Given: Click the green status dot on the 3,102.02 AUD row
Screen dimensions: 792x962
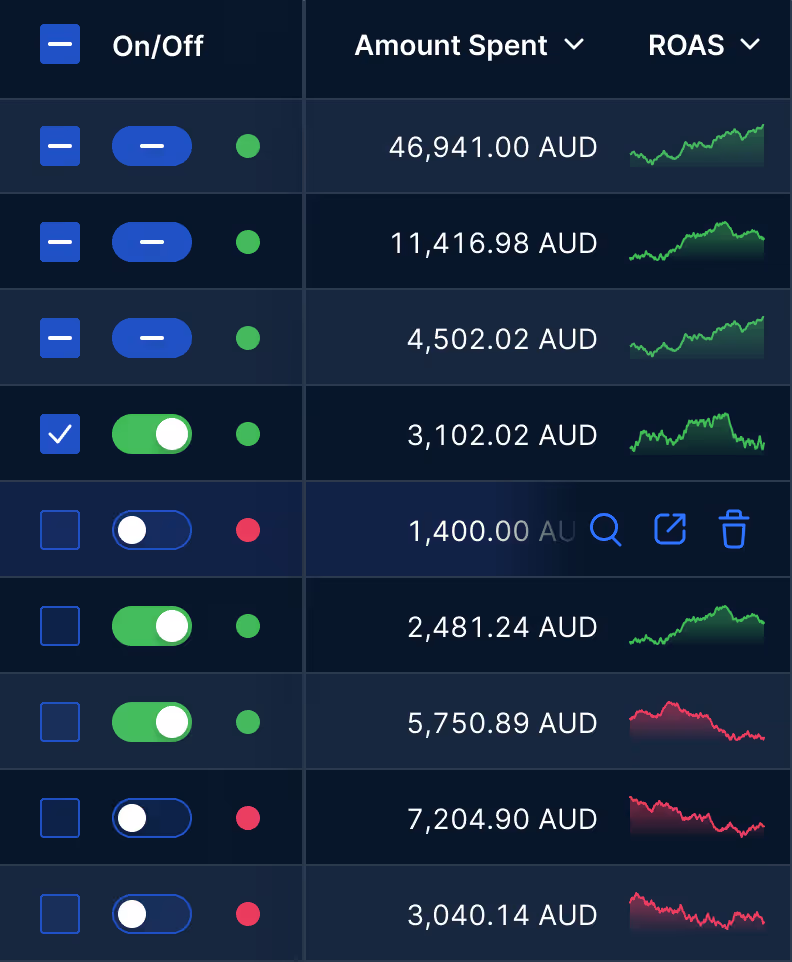Looking at the screenshot, I should tap(248, 434).
